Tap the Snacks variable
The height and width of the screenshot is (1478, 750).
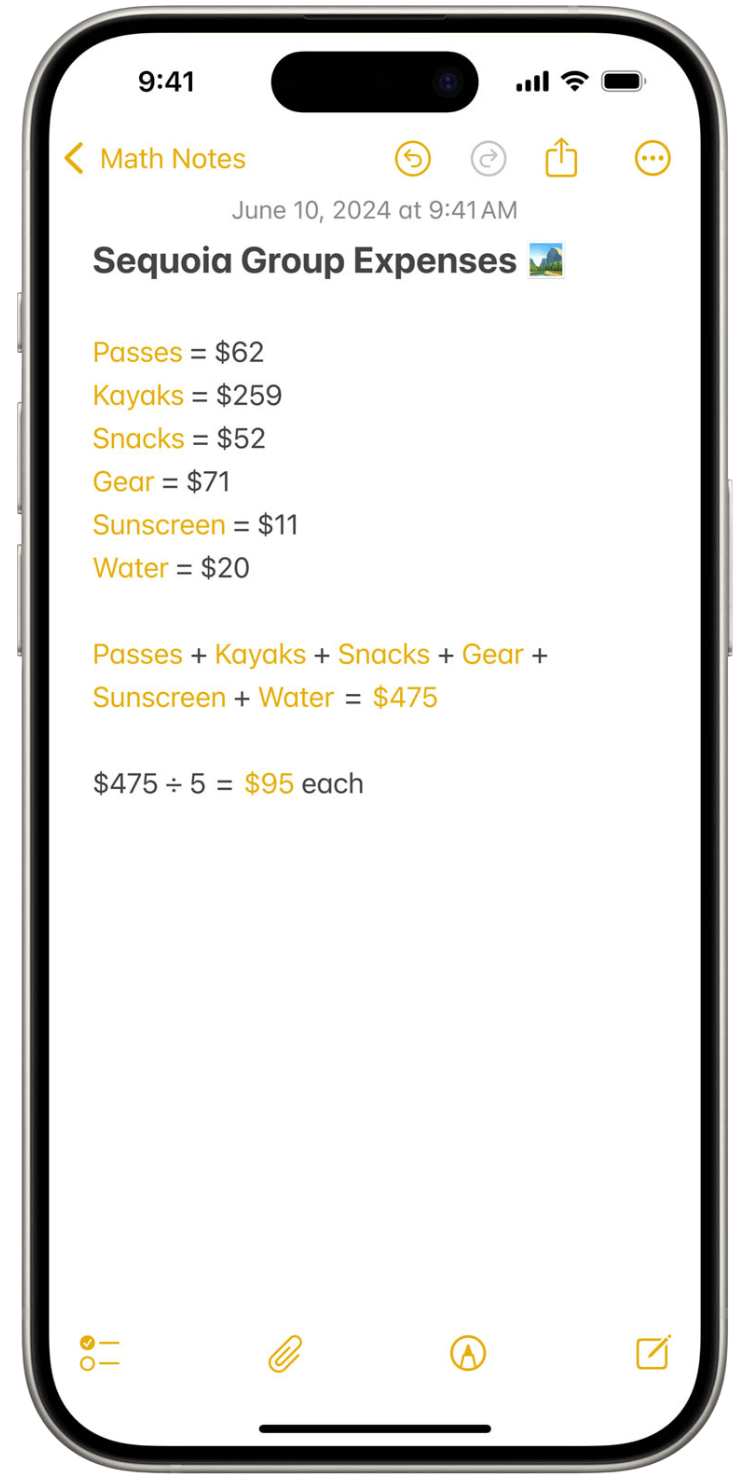click(138, 438)
